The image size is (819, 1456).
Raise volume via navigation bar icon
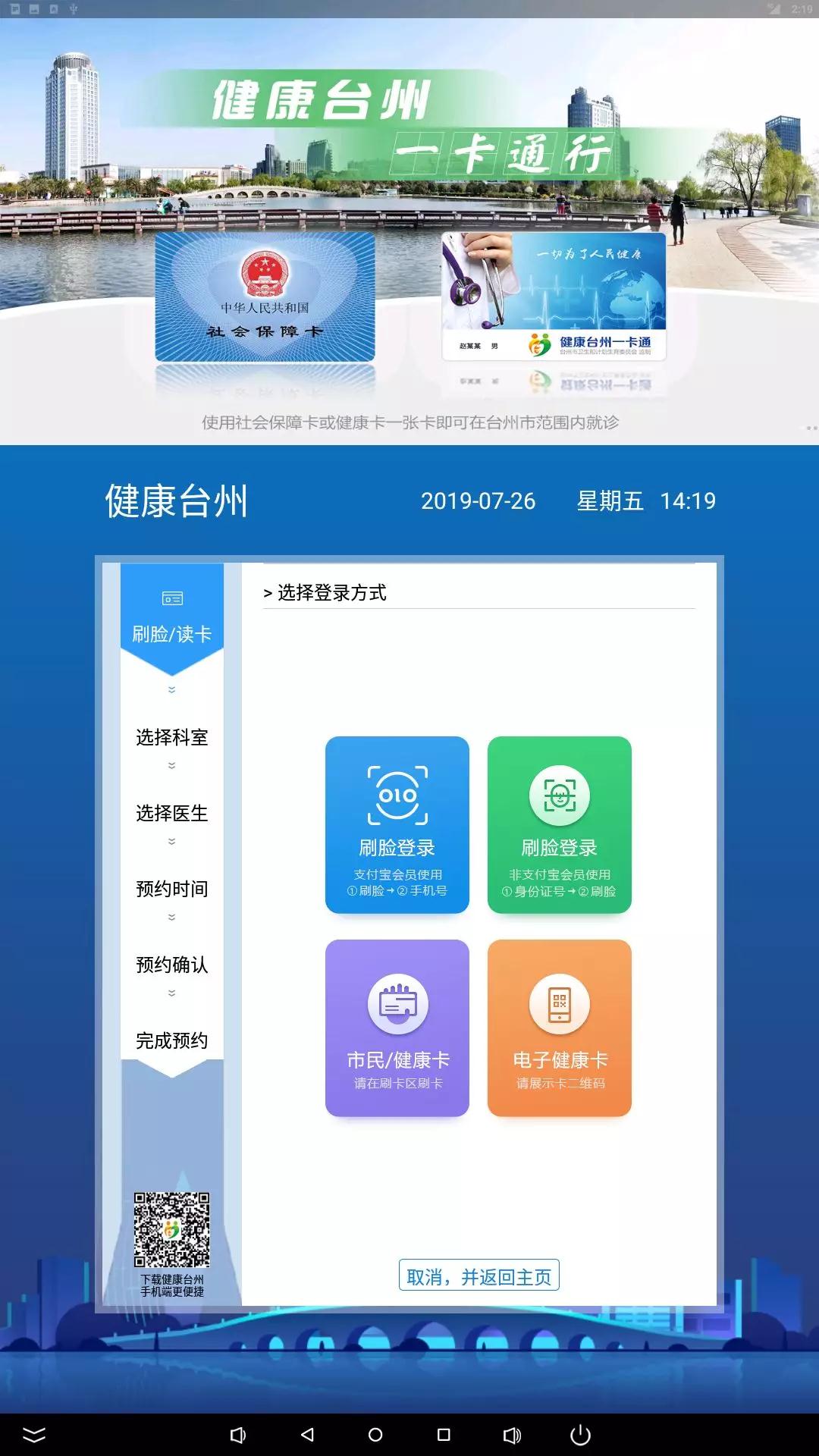coord(512,1435)
